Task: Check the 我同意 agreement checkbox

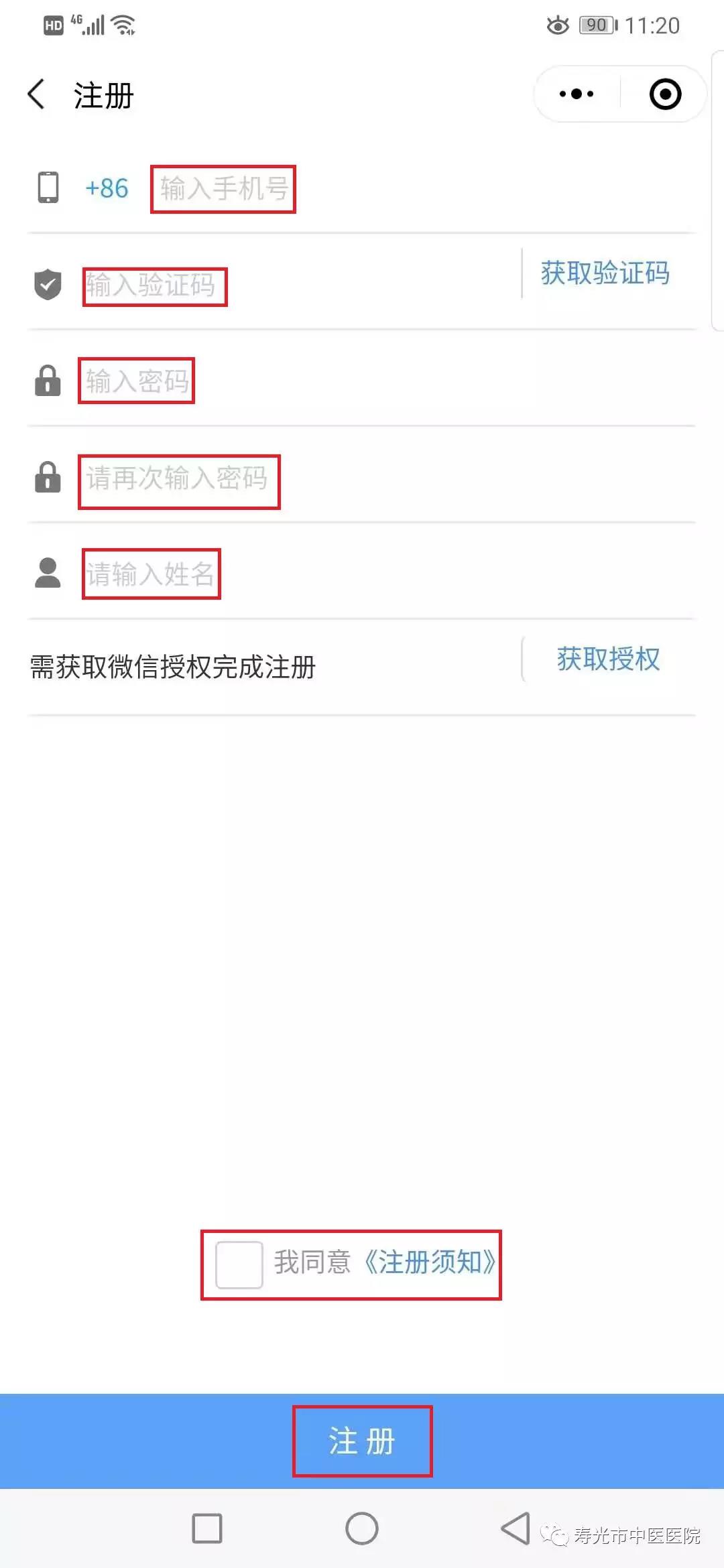Action: pyautogui.click(x=239, y=1264)
